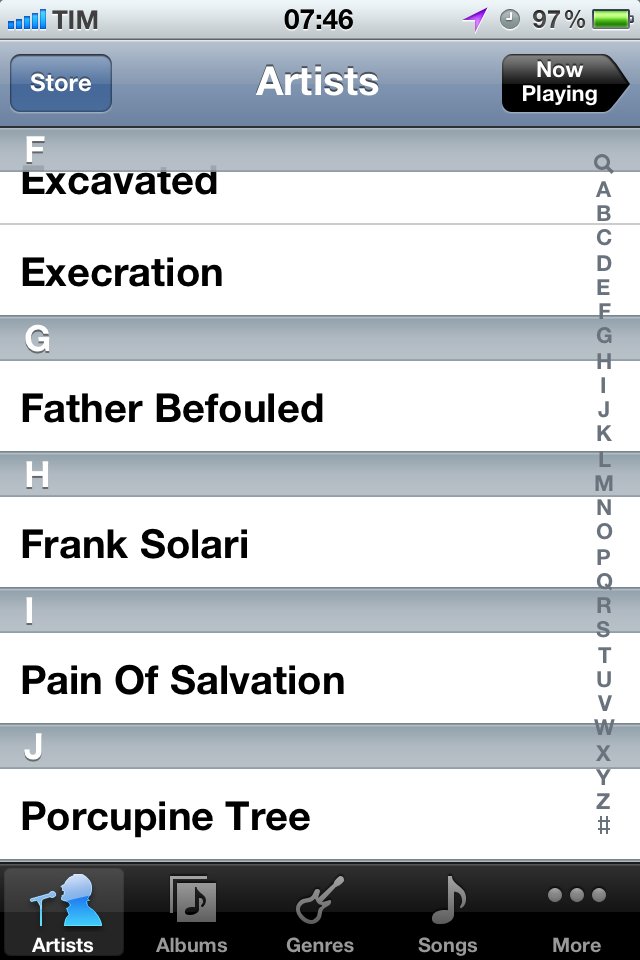Switch to the Genres tab

tap(320, 912)
